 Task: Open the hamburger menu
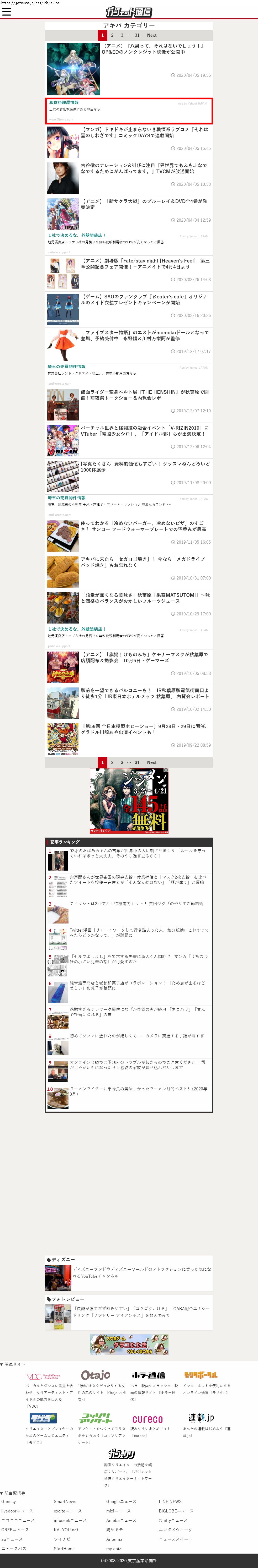click(x=7, y=12)
